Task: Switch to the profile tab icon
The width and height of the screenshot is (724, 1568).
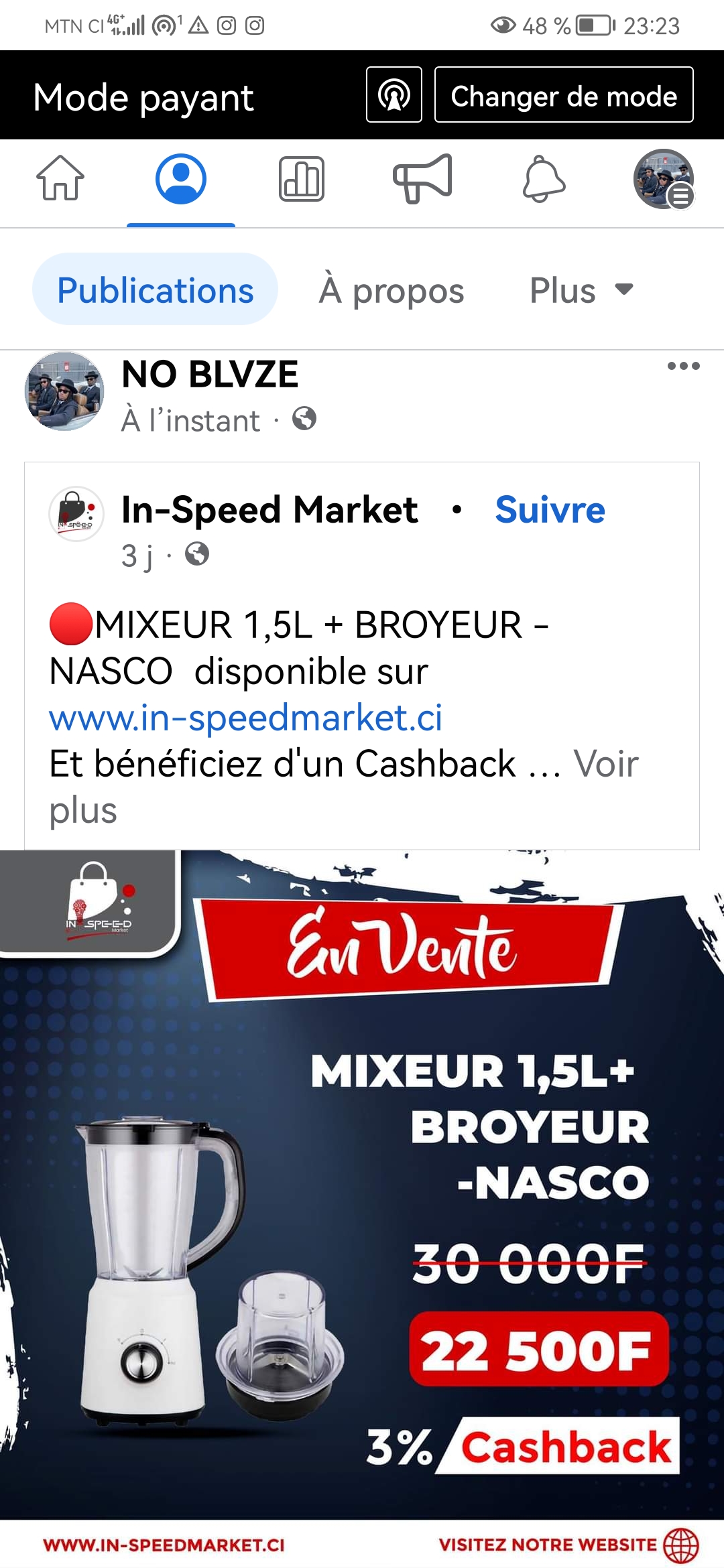Action: [180, 178]
